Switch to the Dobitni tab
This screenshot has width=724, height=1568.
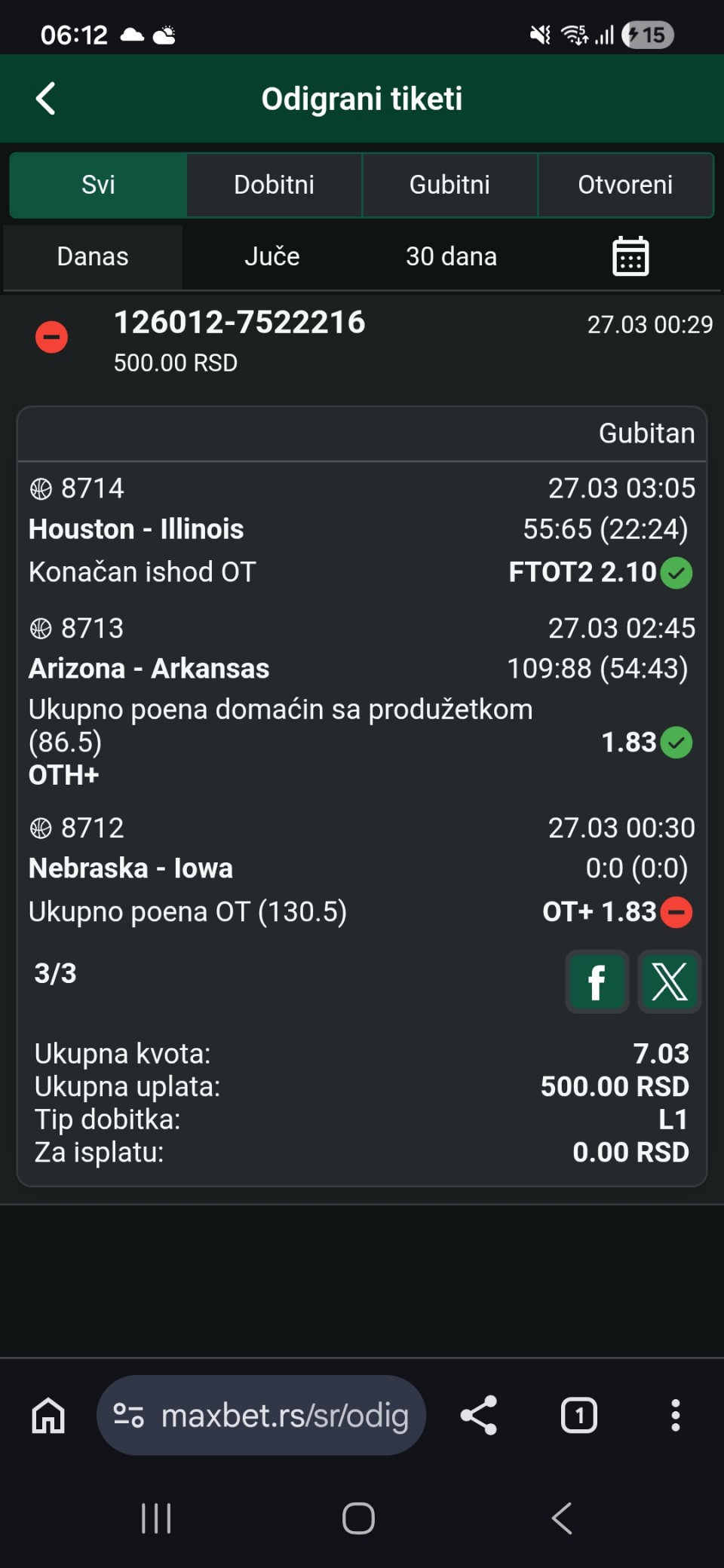(274, 185)
